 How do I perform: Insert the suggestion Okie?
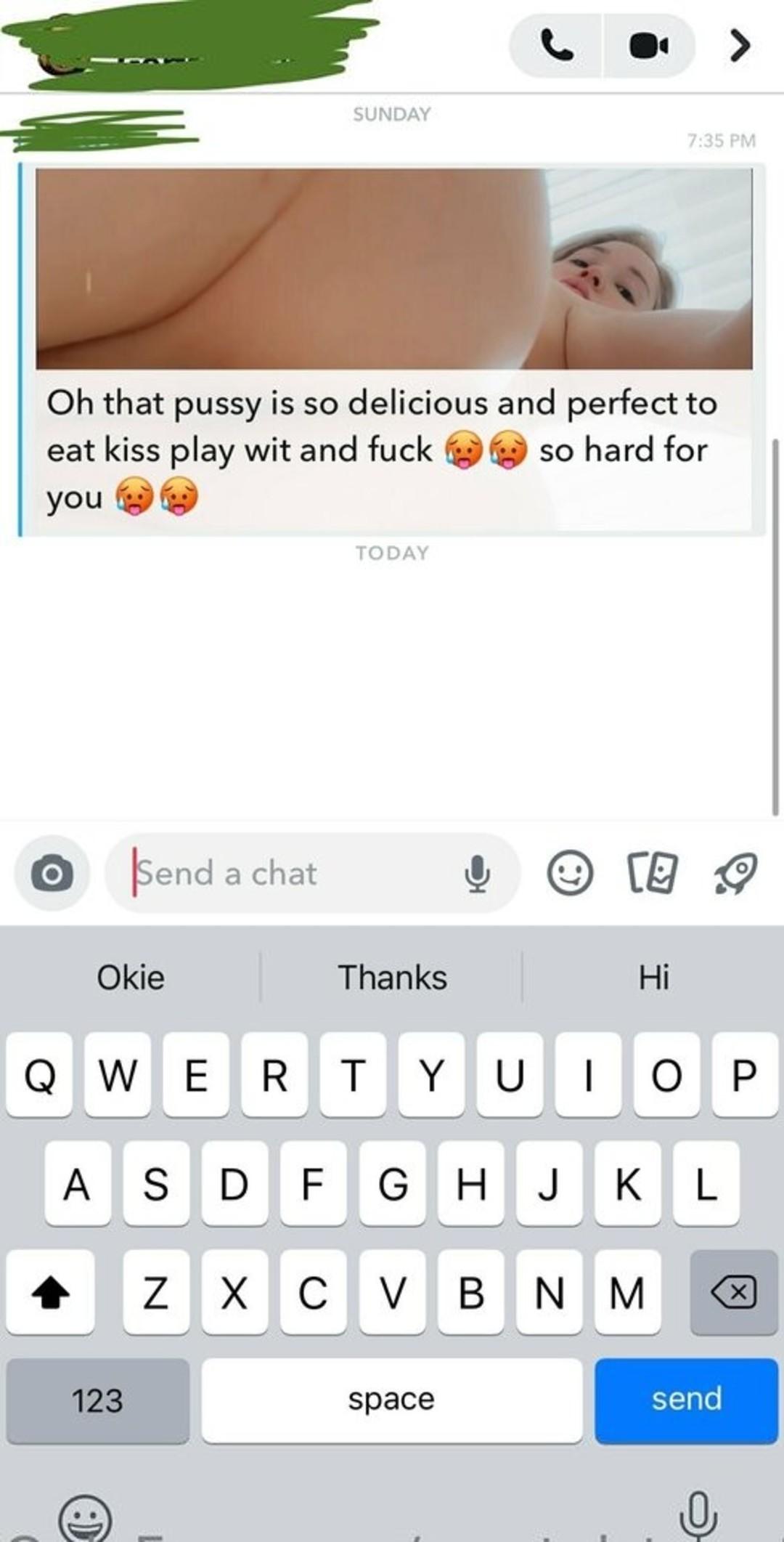point(131,978)
